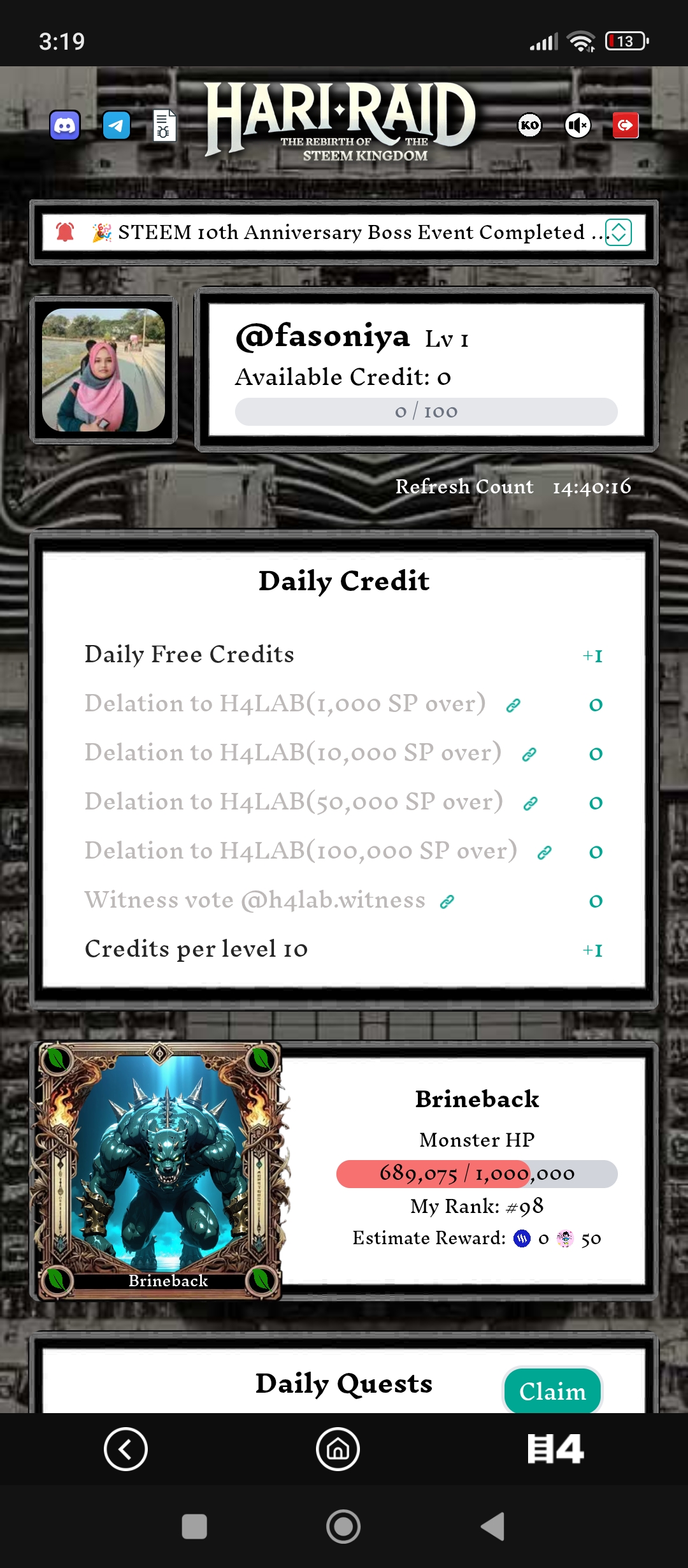
Task: Claim the Daily Quests reward
Action: (x=552, y=1391)
